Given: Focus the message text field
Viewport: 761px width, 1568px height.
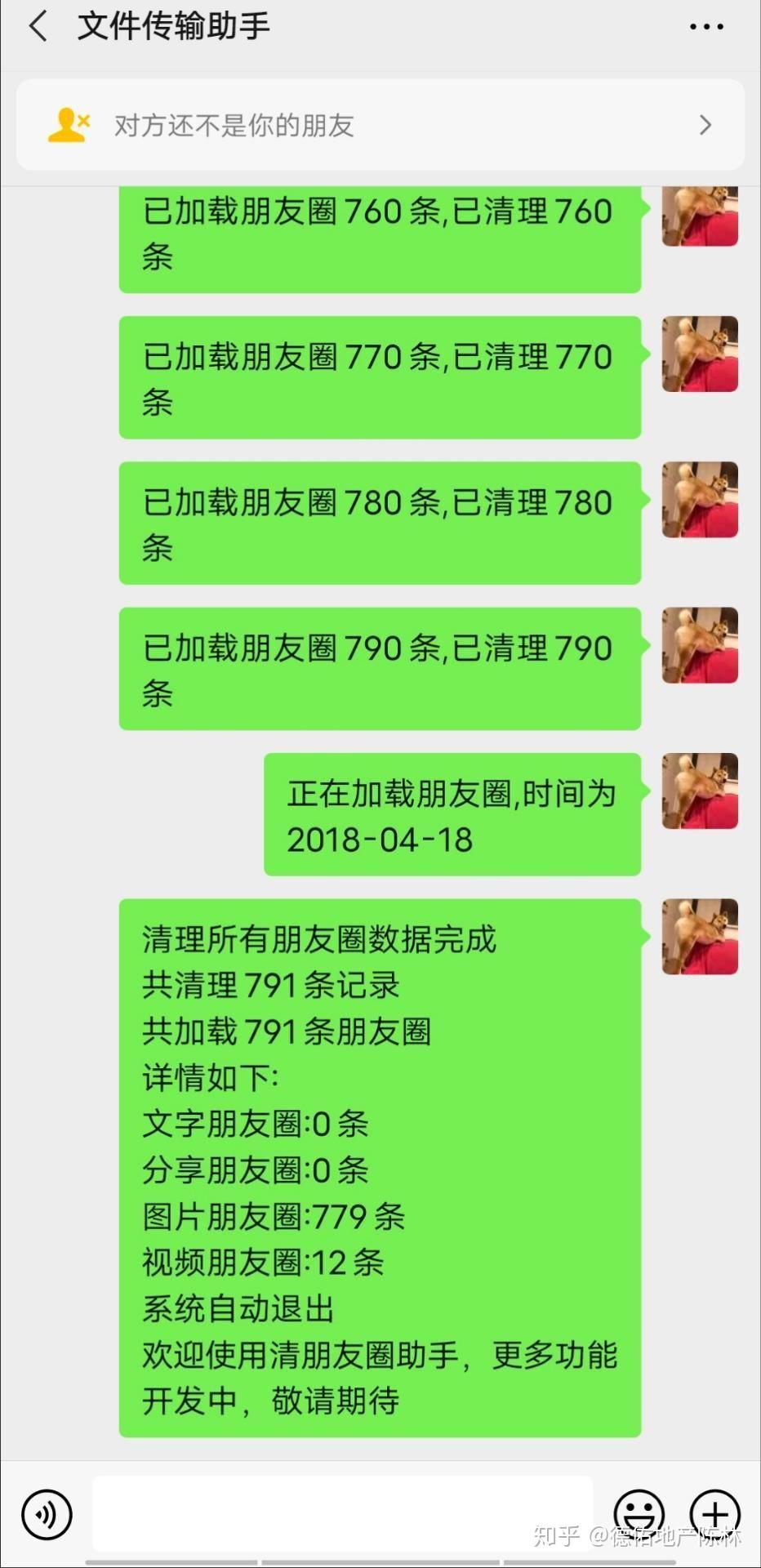Looking at the screenshot, I should tap(343, 1513).
